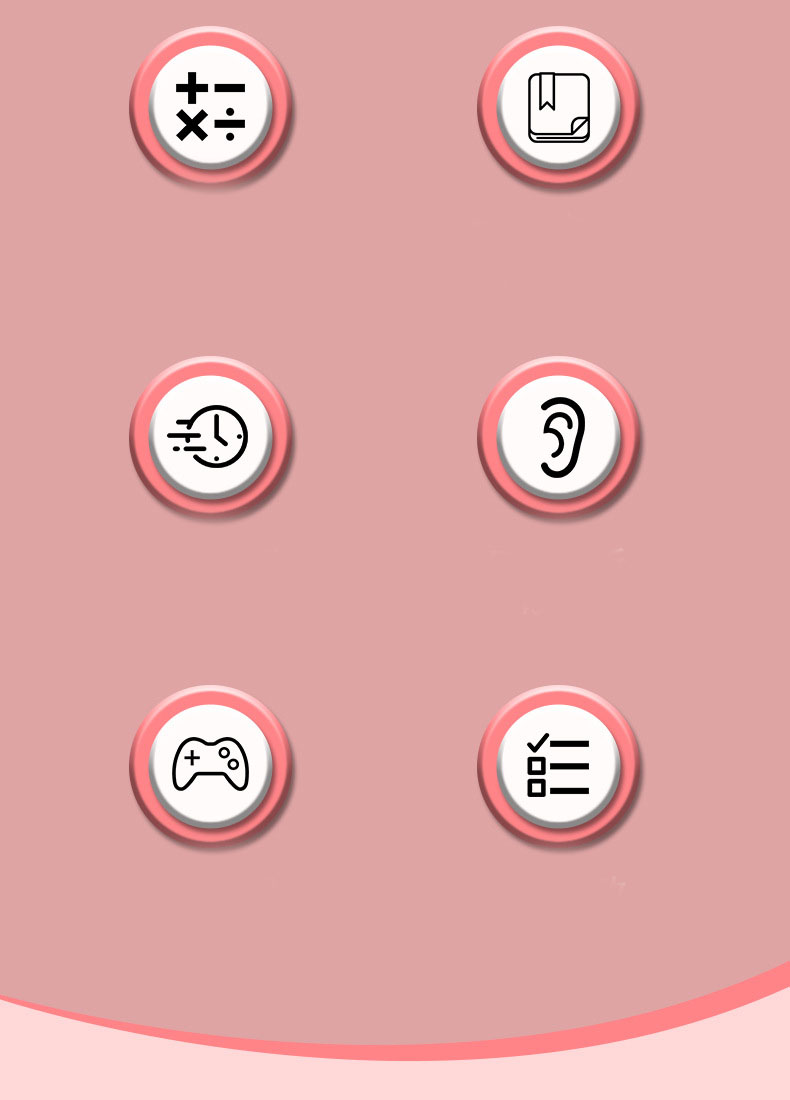Open the ear listening button
Viewport: 790px width, 1100px height.
[x=559, y=437]
